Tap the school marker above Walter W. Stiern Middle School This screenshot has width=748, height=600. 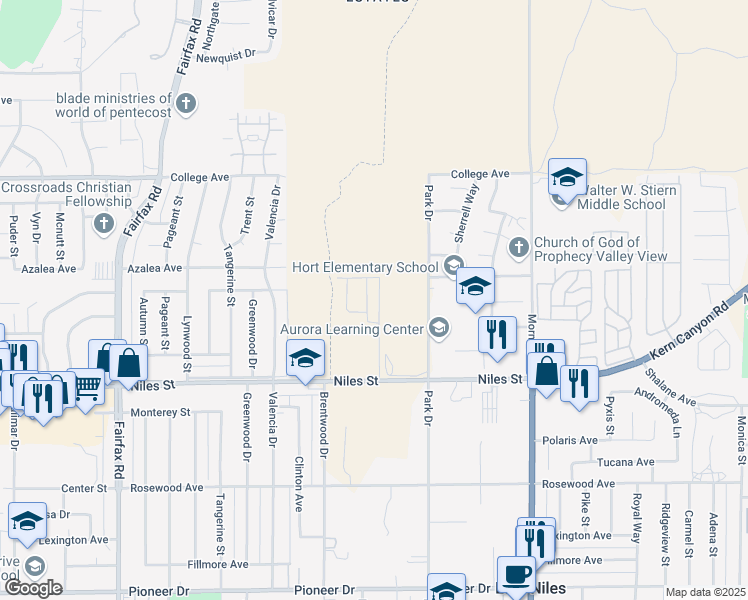tap(567, 178)
